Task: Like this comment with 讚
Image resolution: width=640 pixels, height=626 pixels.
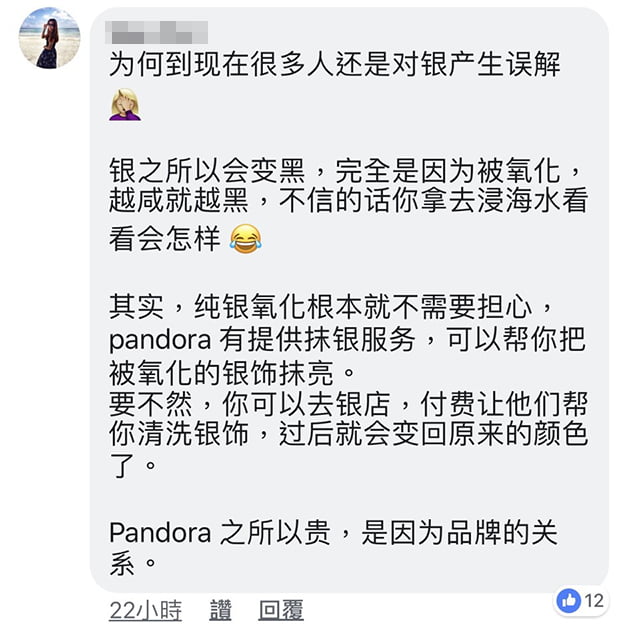Action: pos(221,609)
